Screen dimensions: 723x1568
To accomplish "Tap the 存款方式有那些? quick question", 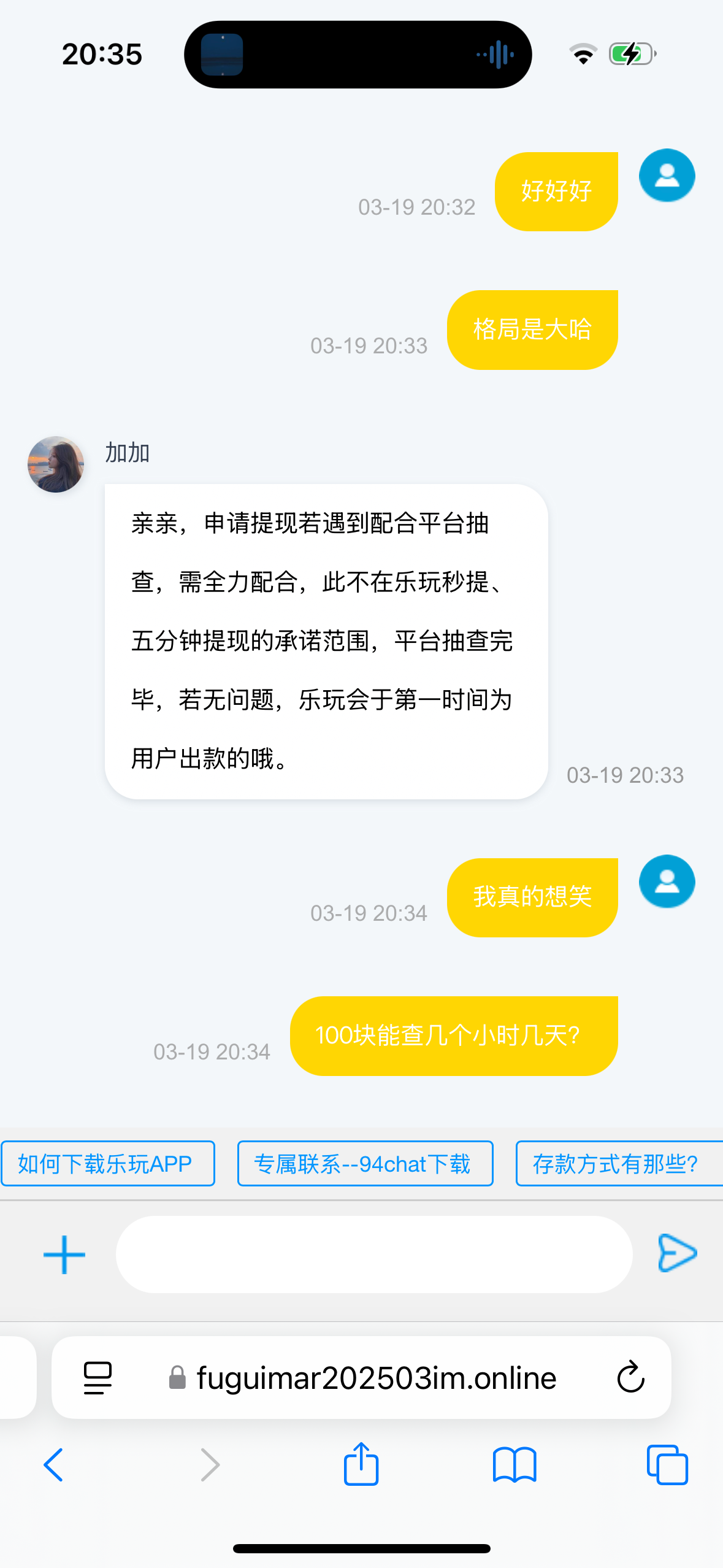I will (x=616, y=1164).
